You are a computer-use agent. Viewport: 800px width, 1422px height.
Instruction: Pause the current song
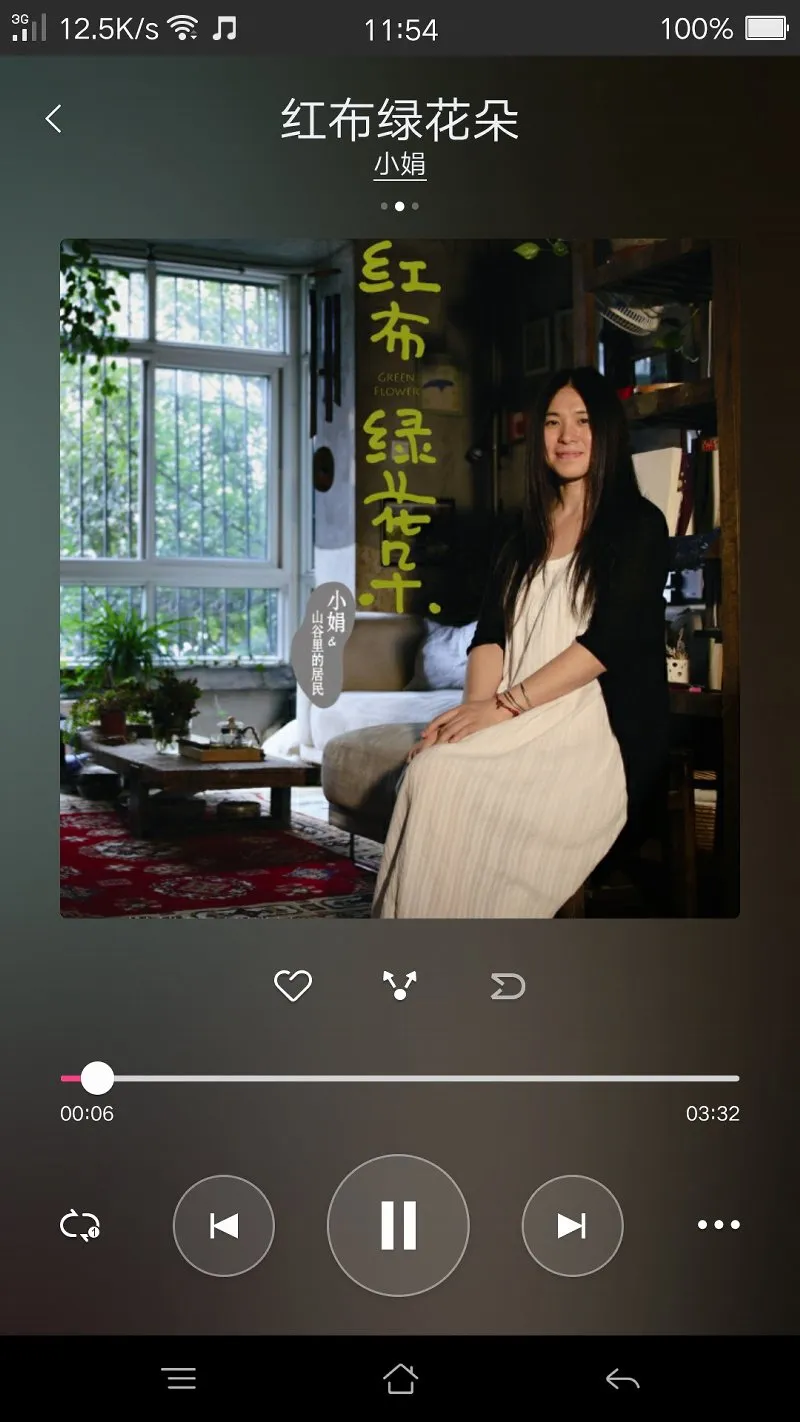(398, 1225)
